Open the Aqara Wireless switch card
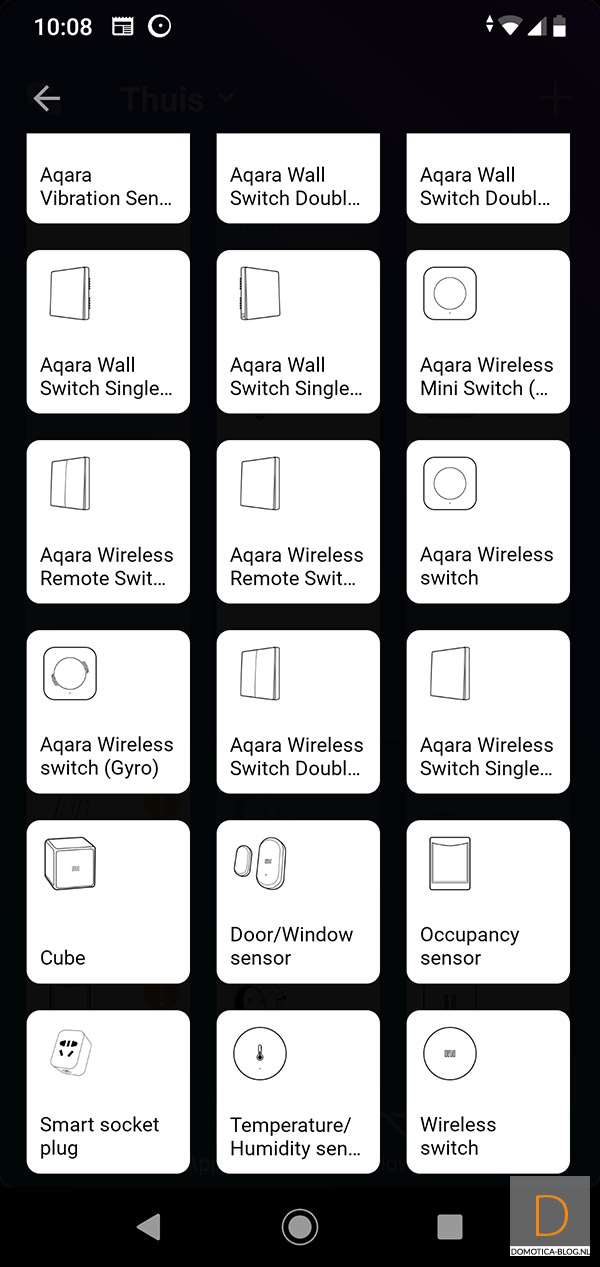Viewport: 600px width, 1267px height. (488, 522)
